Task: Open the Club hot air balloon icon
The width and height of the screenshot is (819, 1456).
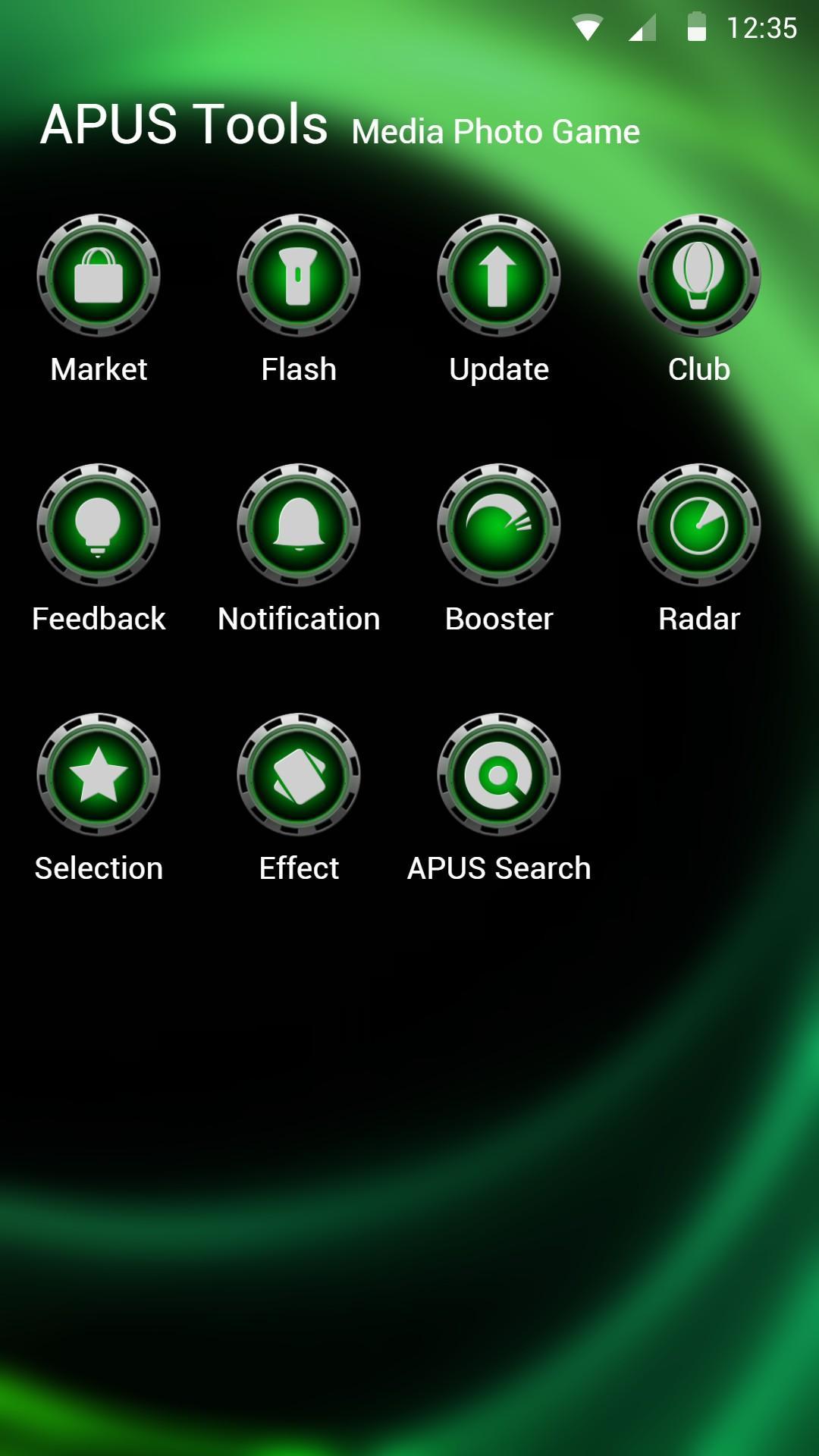Action: click(698, 277)
